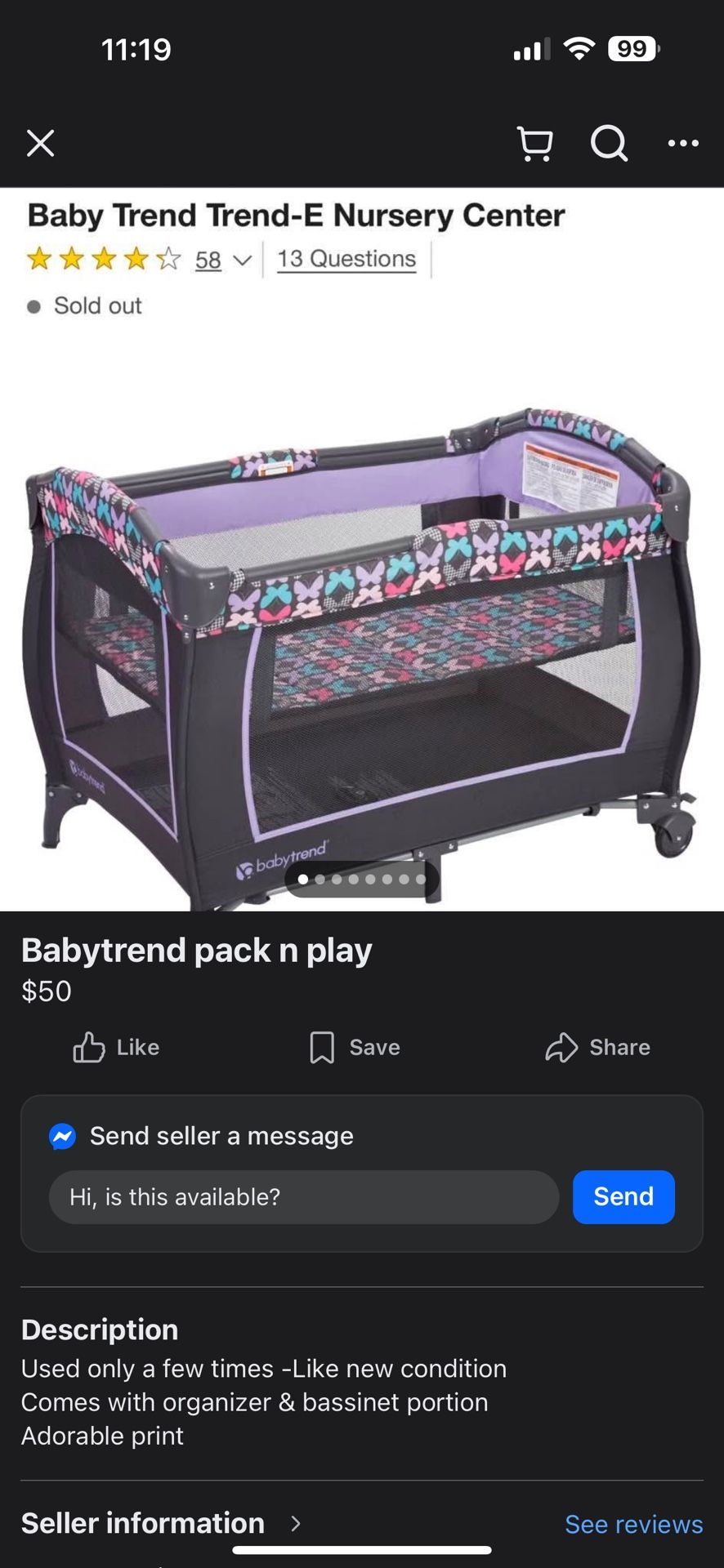Tap the 'Hi, is this available?' message field

(303, 1196)
